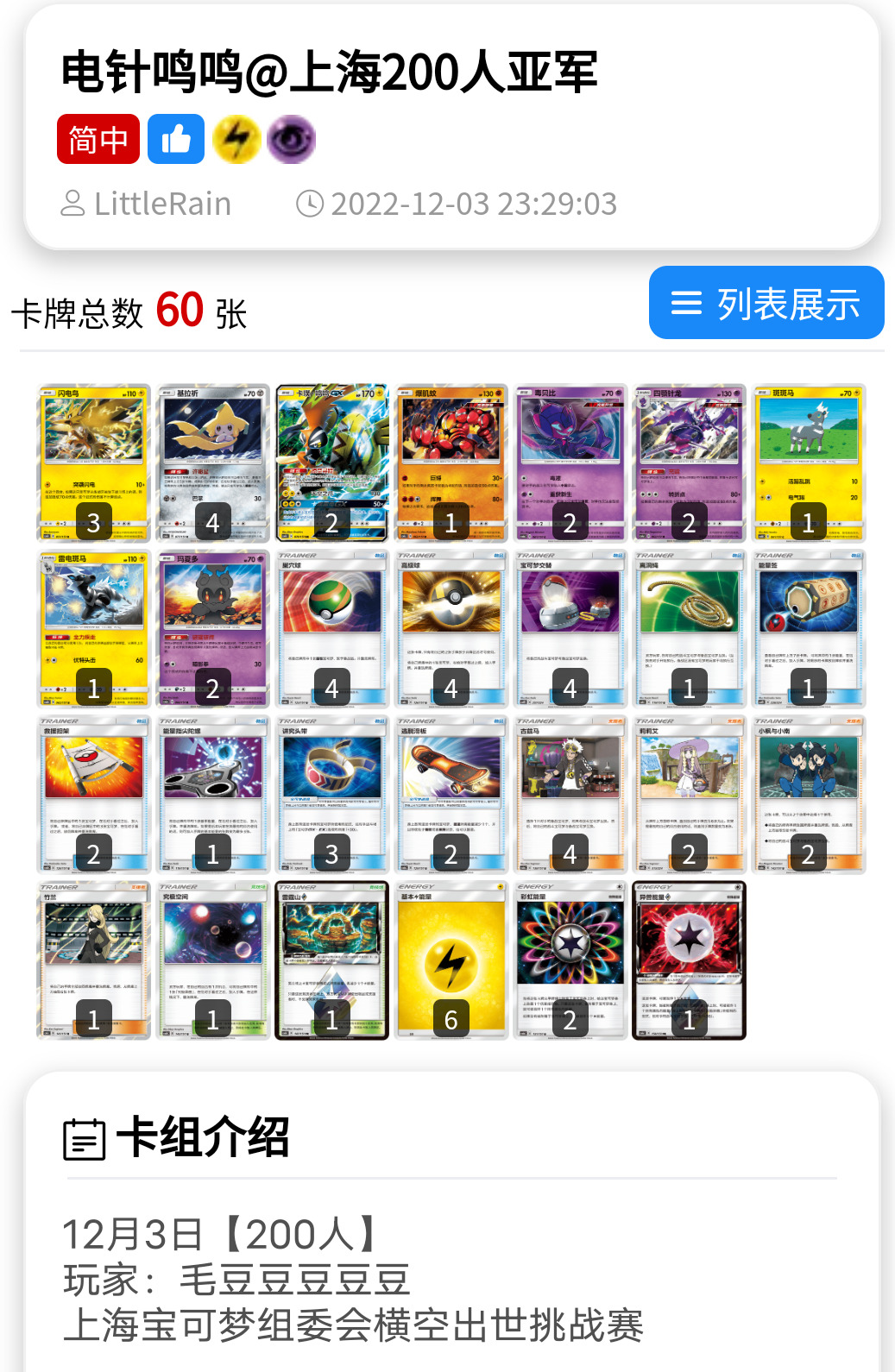Tap the blue thumbs-up icon
The image size is (895, 1372).
pos(176,139)
